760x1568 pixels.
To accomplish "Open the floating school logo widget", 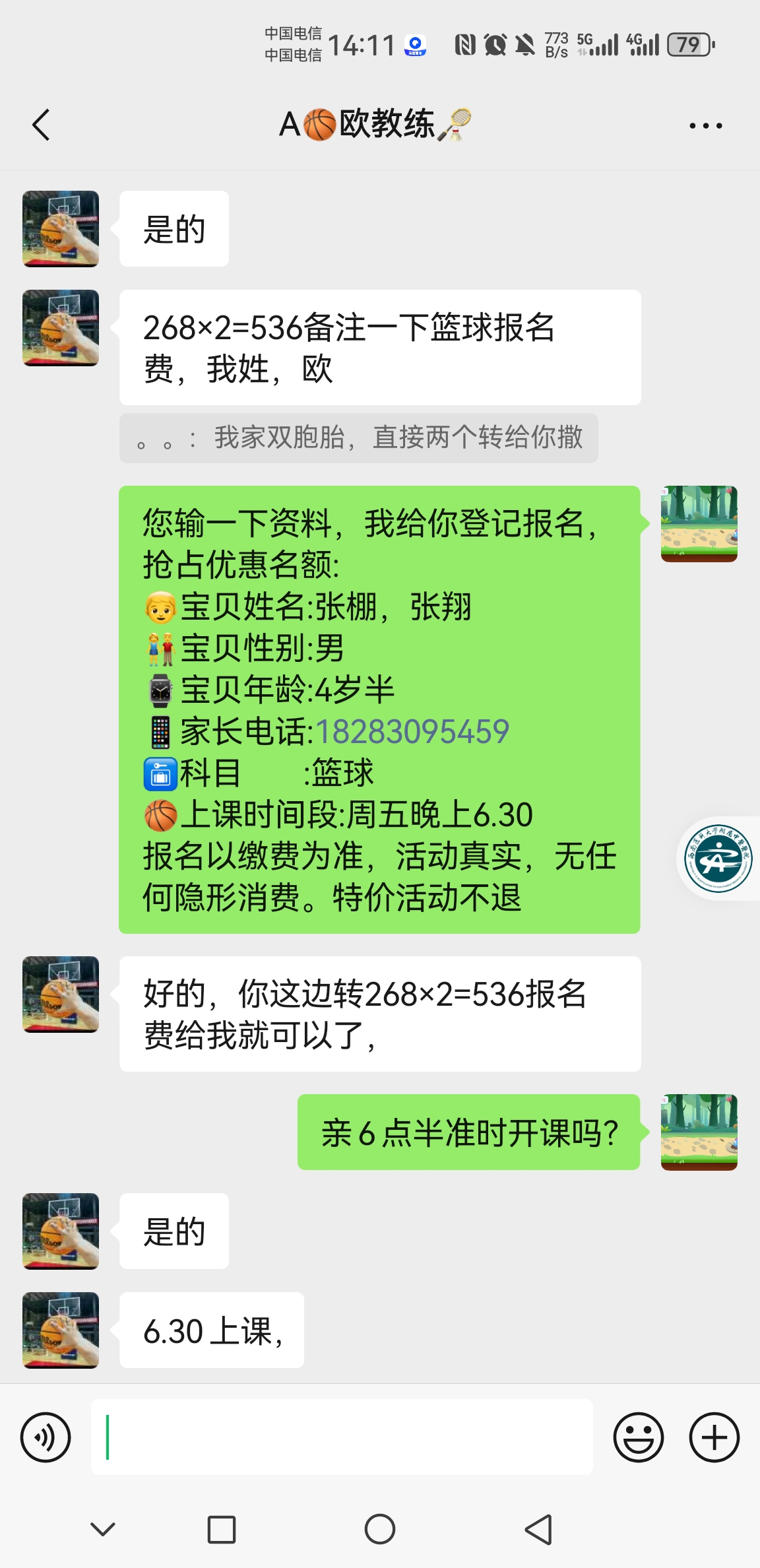I will click(x=718, y=858).
